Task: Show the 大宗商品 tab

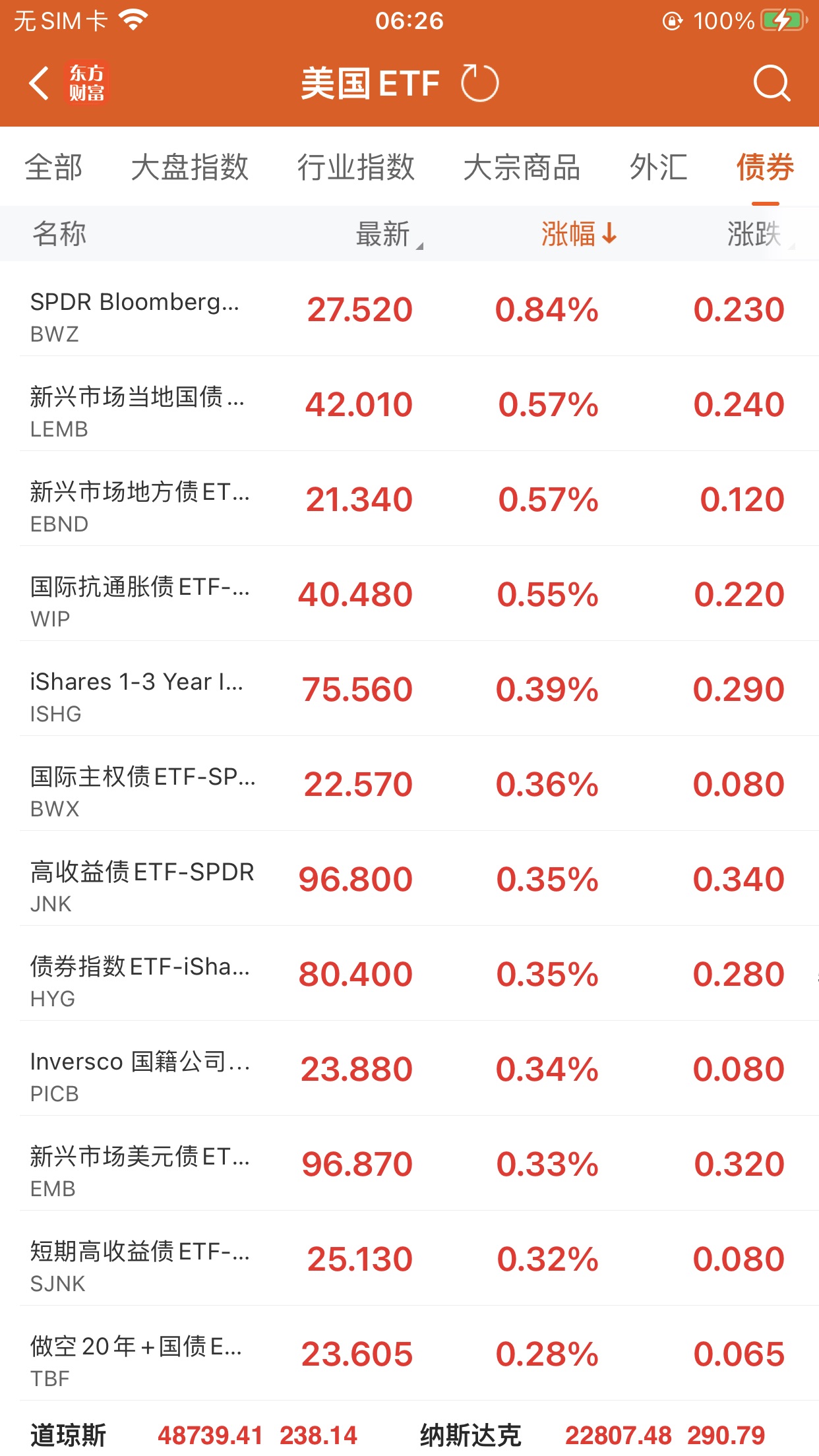Action: tap(522, 167)
